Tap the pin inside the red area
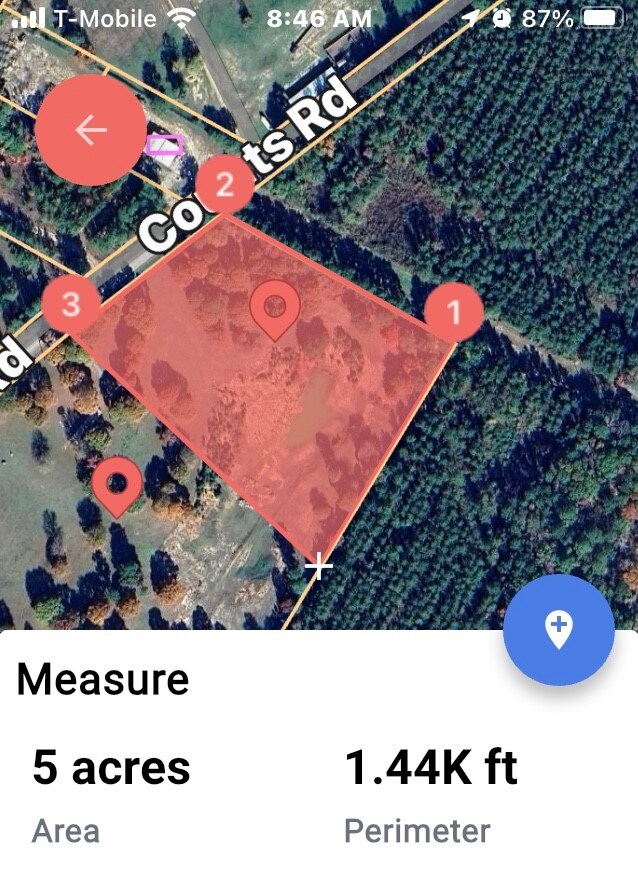 tap(274, 308)
